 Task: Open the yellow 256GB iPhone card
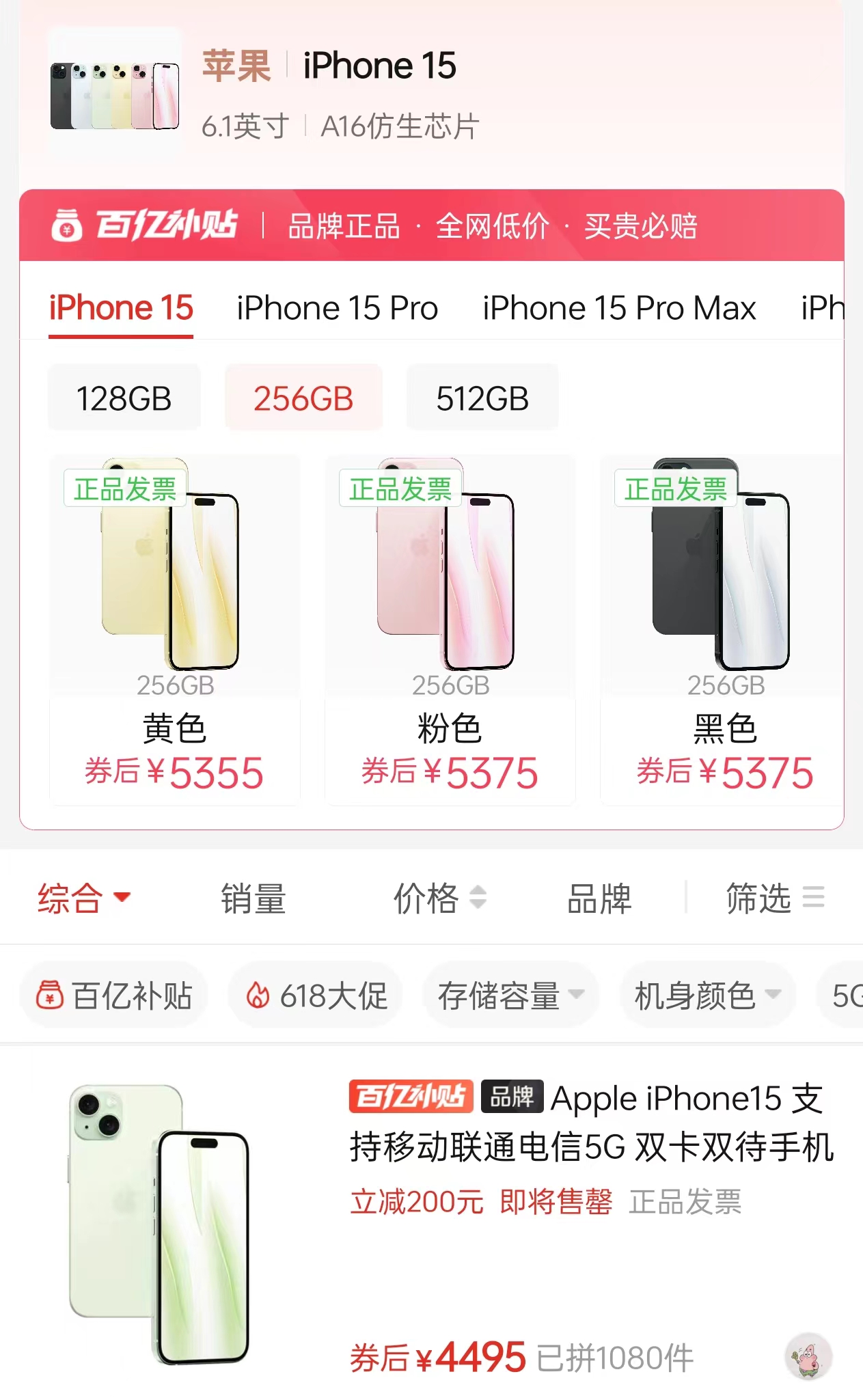click(175, 629)
